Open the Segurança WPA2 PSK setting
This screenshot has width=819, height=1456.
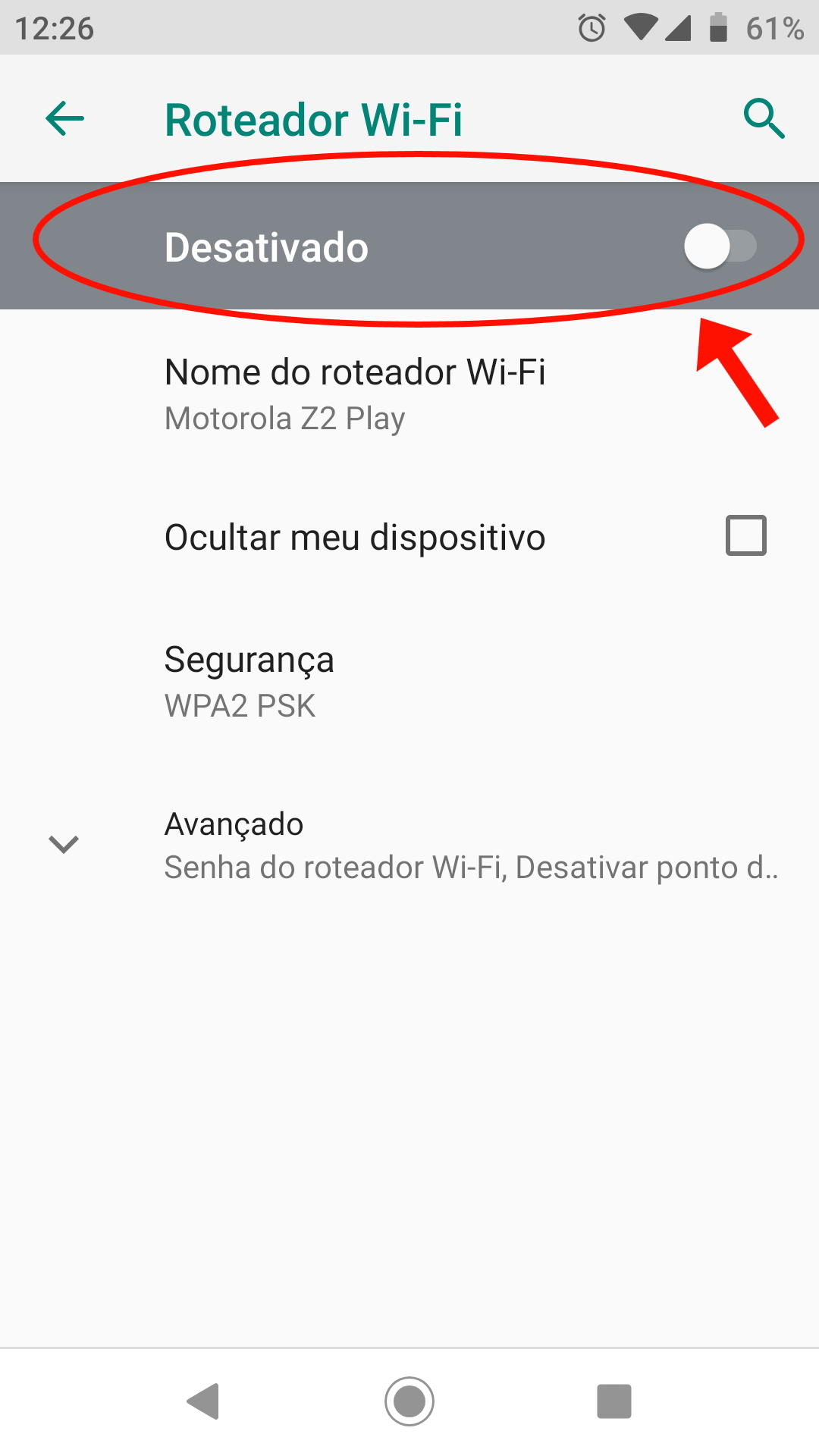(x=249, y=682)
